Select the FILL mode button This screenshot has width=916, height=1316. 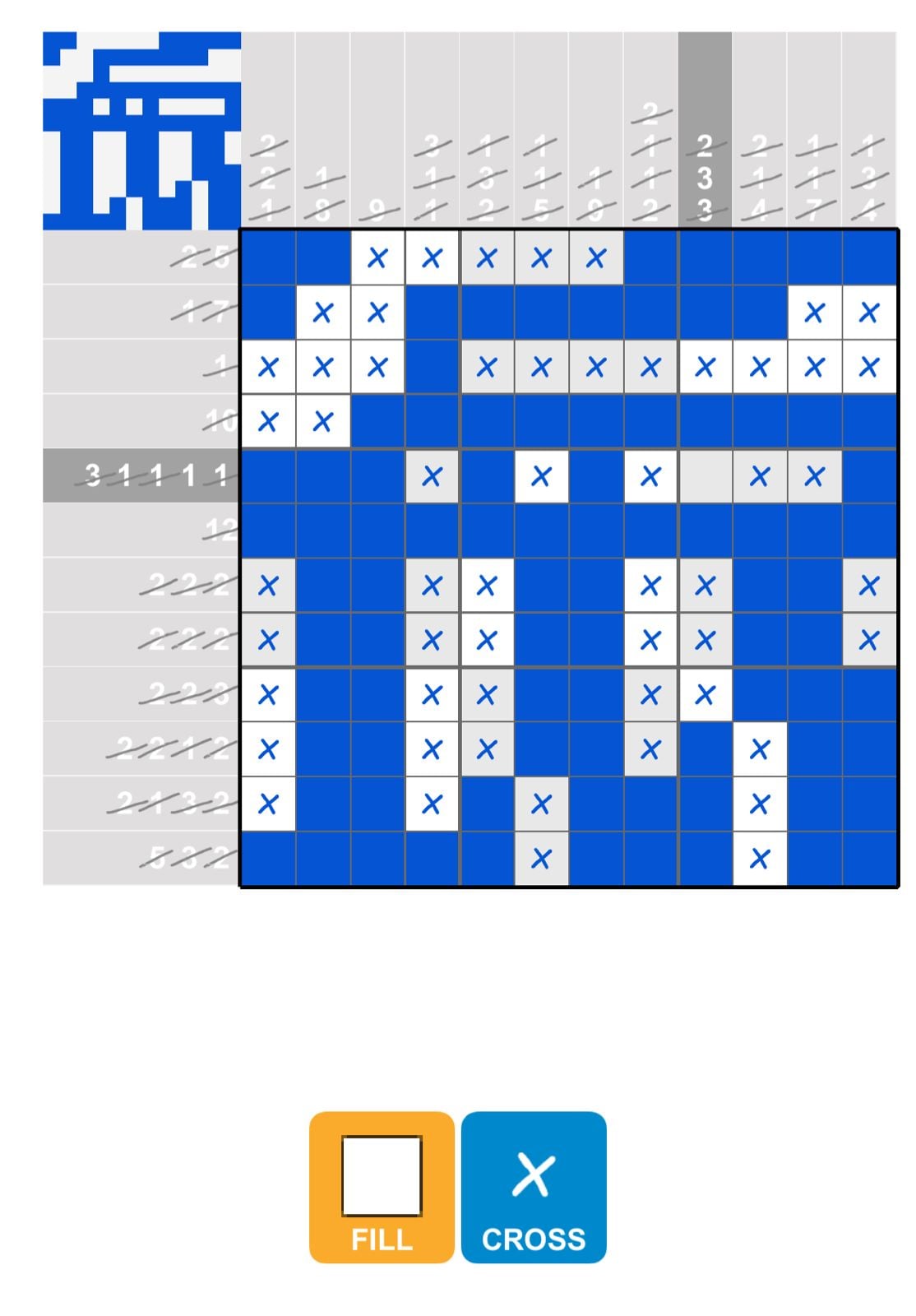[x=382, y=1186]
